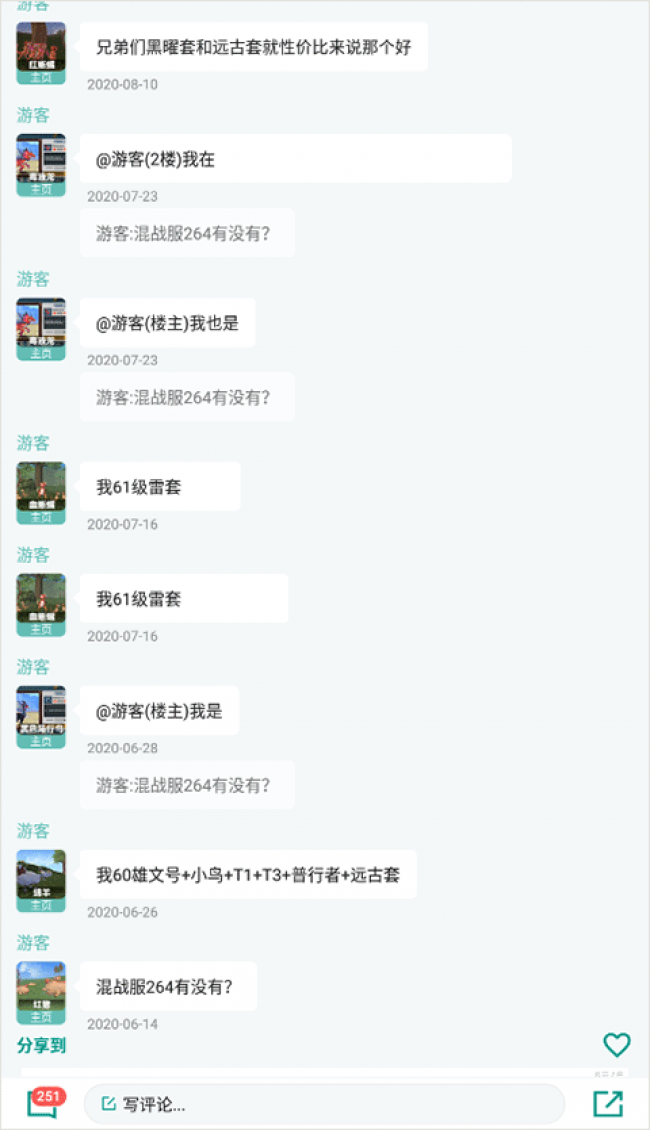Open the avatar beside 混战服264有没有? comment
This screenshot has width=650, height=1130.
[x=41, y=992]
